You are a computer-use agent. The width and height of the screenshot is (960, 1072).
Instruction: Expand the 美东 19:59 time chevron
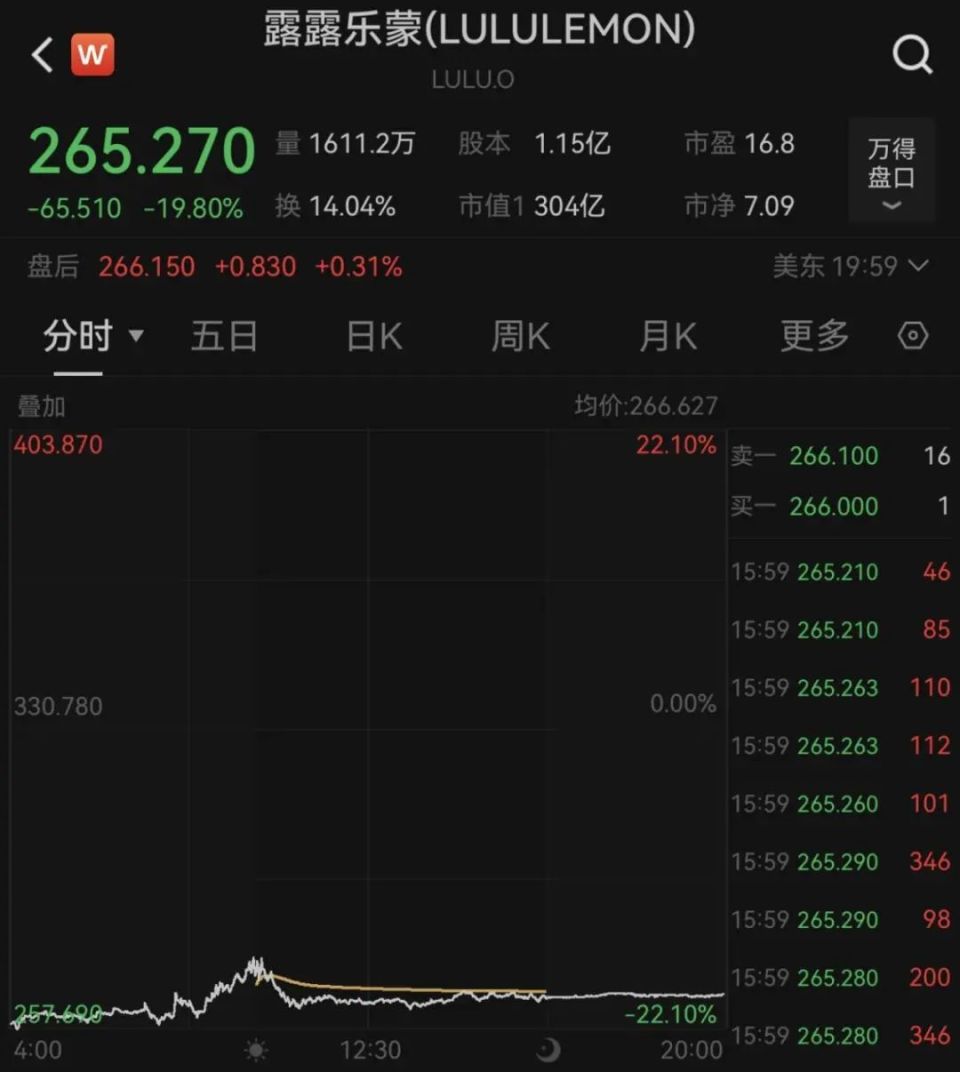pos(916,266)
